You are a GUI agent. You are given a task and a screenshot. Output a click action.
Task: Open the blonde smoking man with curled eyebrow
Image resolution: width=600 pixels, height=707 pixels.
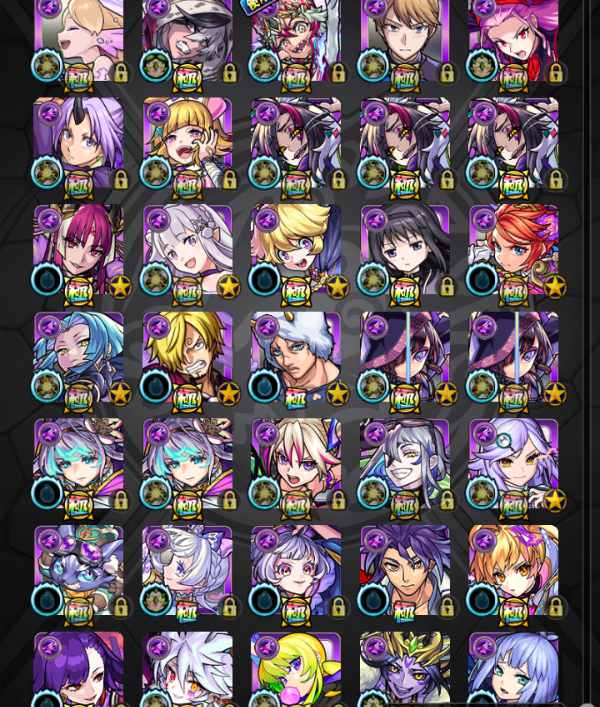(187, 355)
